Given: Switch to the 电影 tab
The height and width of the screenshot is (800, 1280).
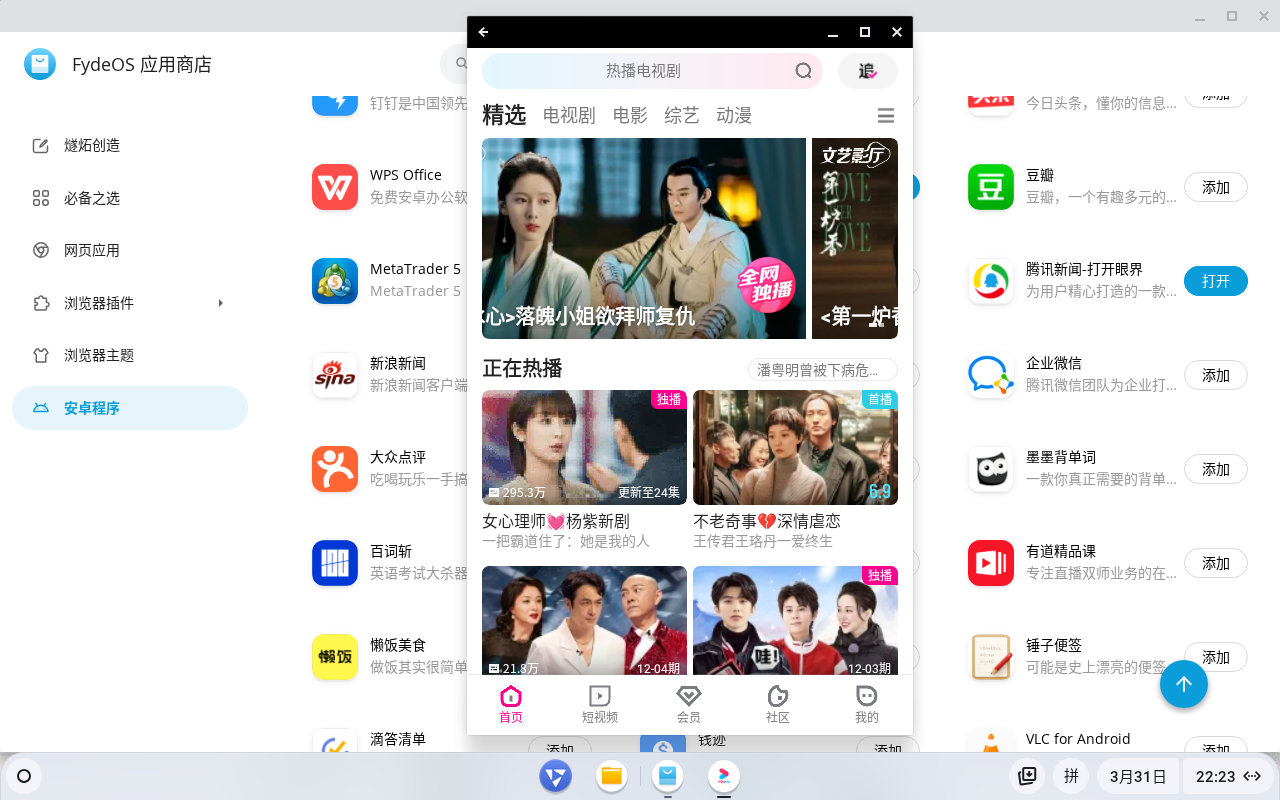Looking at the screenshot, I should (x=630, y=116).
